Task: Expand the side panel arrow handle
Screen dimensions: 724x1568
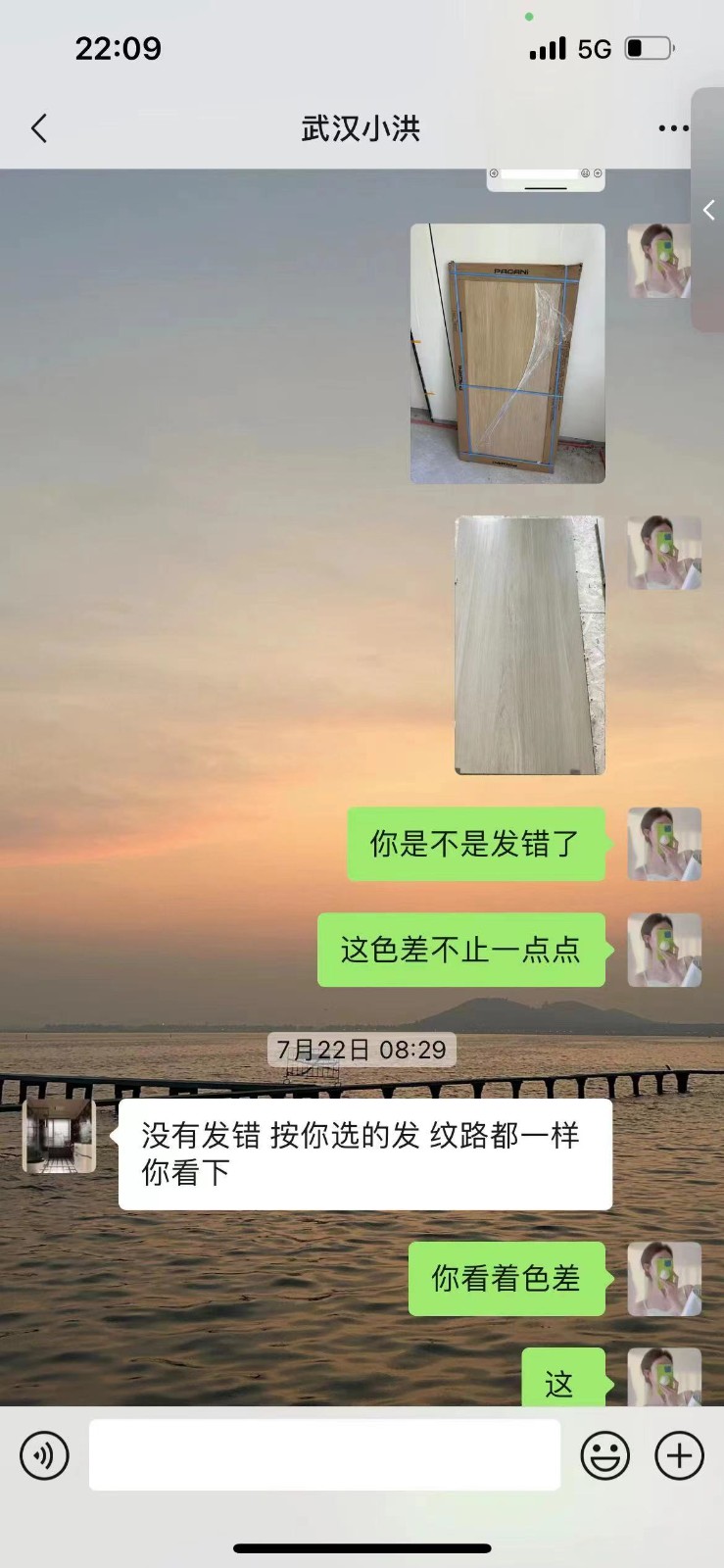Action: pyautogui.click(x=709, y=210)
